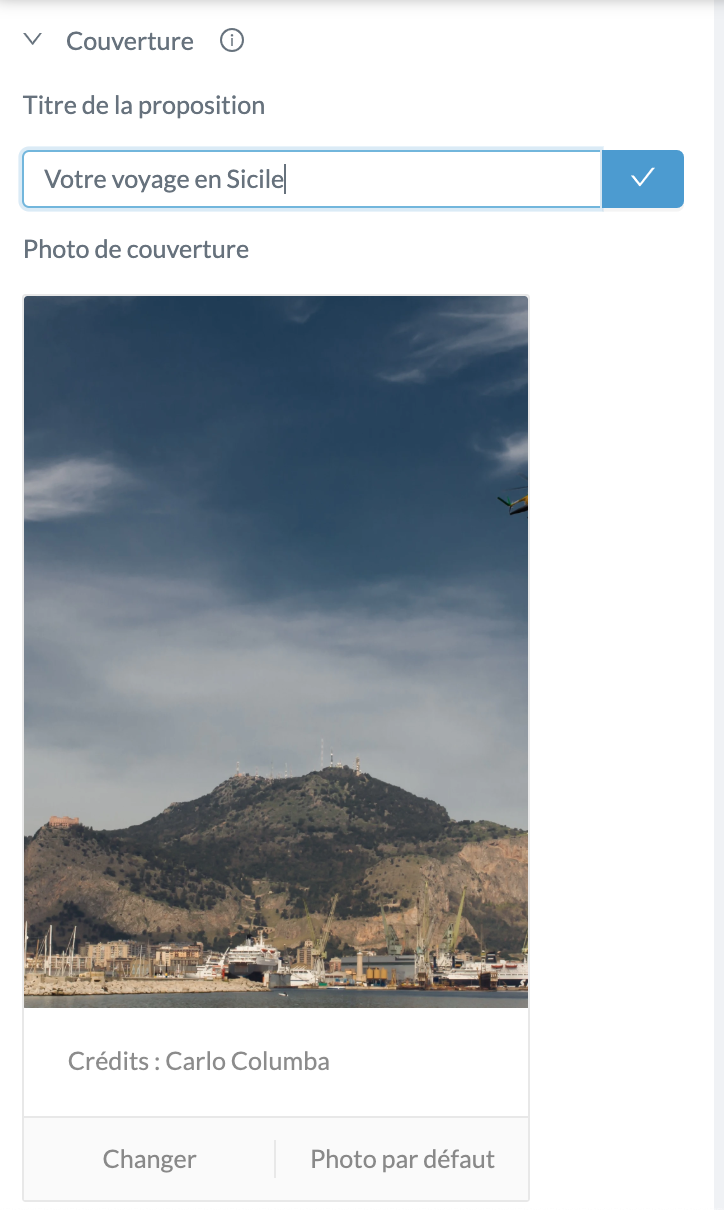Collapse the Couverture section

[x=33, y=40]
